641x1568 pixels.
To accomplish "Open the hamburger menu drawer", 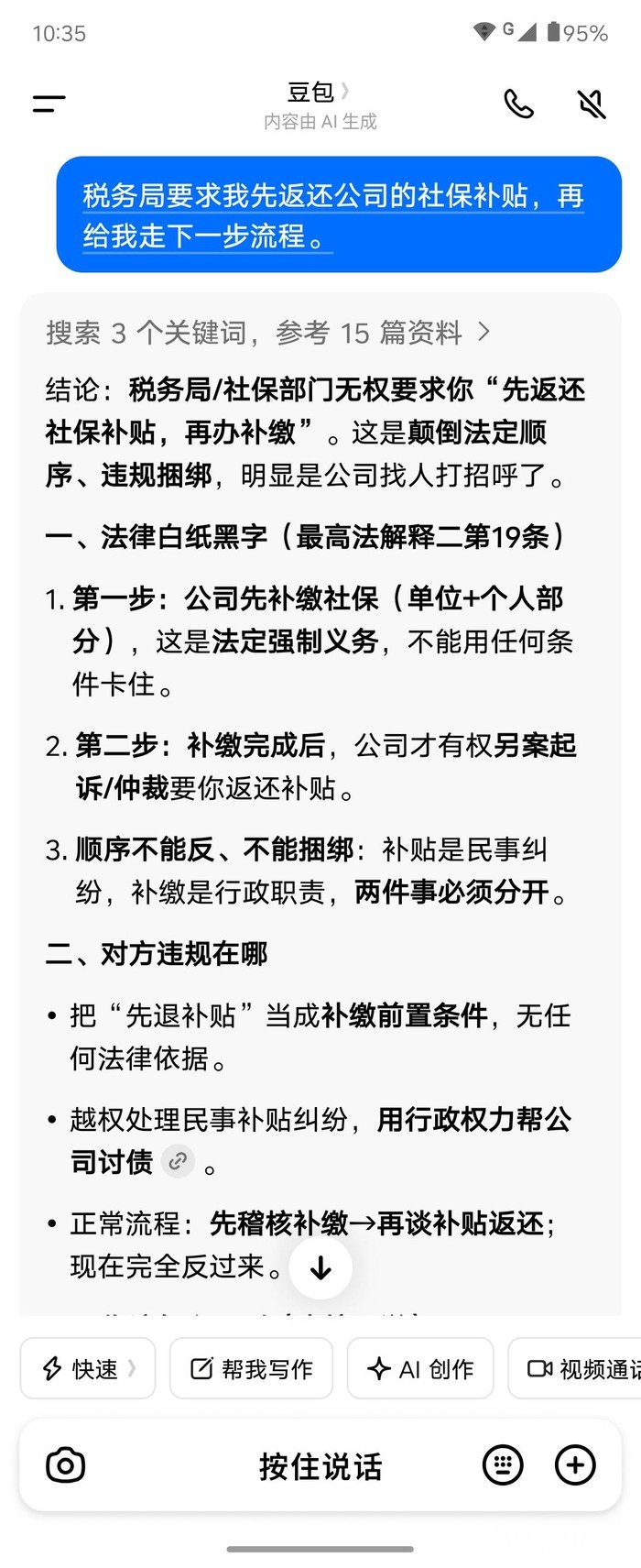I will (x=49, y=104).
